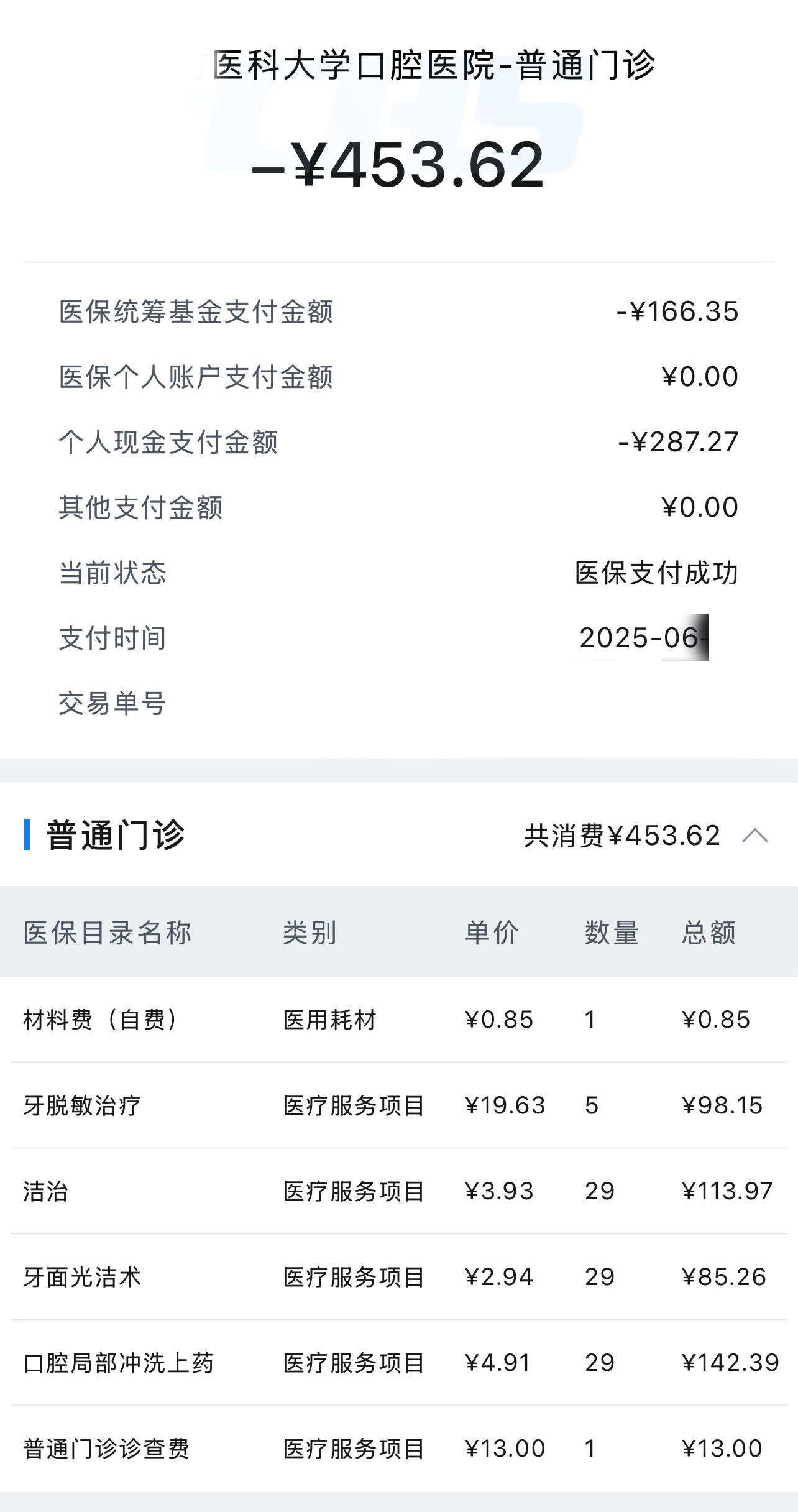This screenshot has height=1512, width=798.
Task: Click the 个人现金支付金额 amount -¥287.27
Action: point(680,442)
